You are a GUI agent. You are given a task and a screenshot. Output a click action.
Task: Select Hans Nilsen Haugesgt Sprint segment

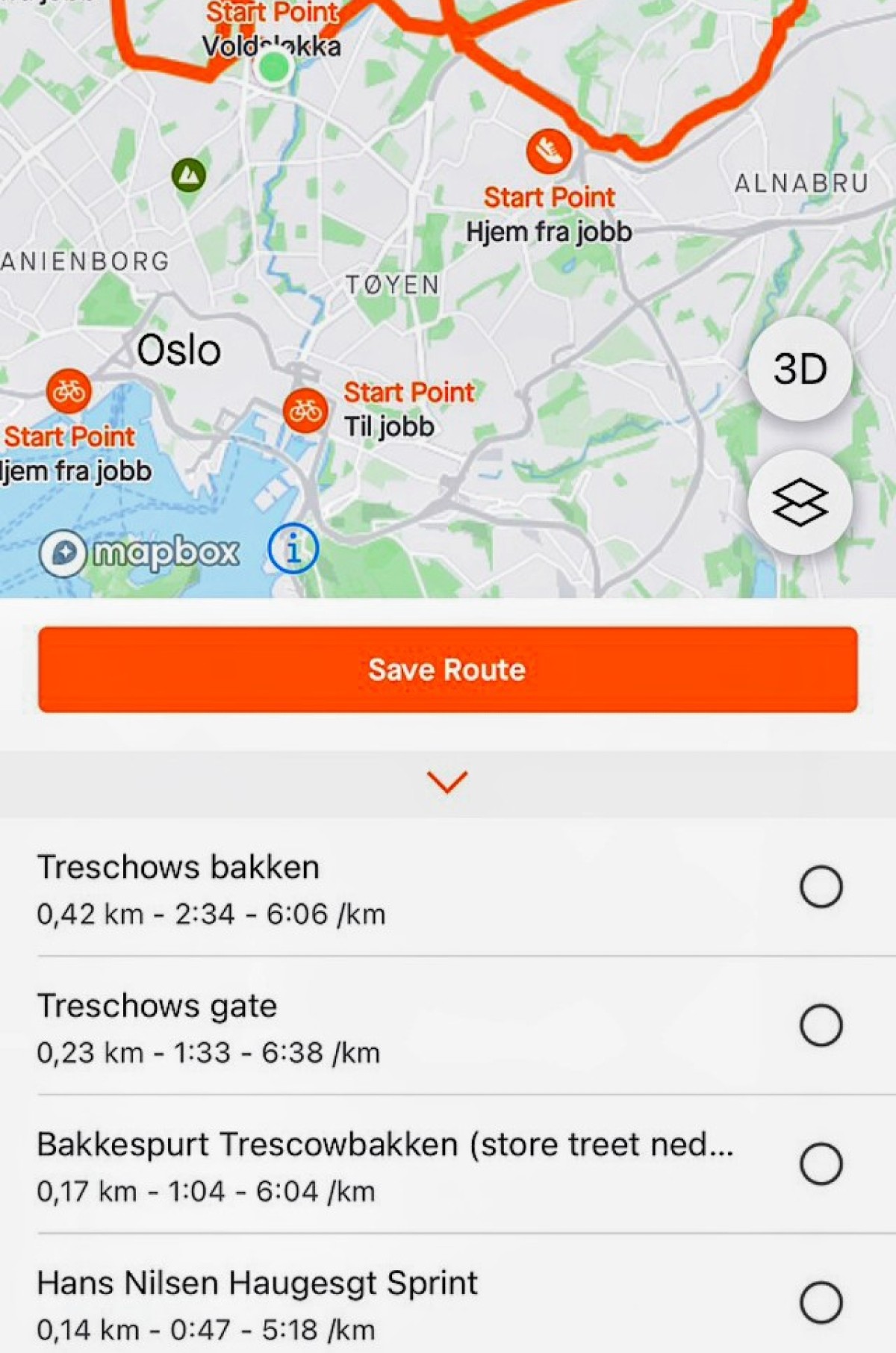[x=821, y=1301]
